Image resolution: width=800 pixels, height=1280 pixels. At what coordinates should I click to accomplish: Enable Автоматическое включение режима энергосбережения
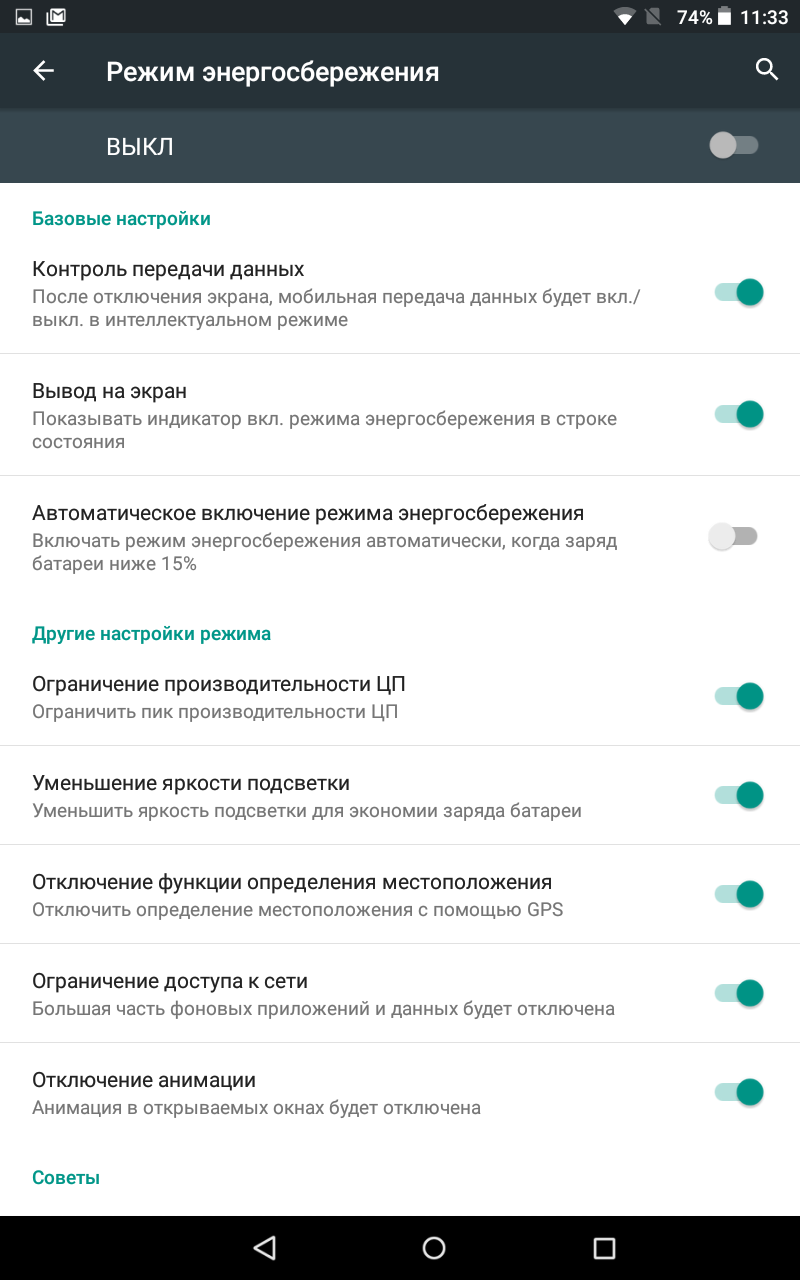point(733,536)
